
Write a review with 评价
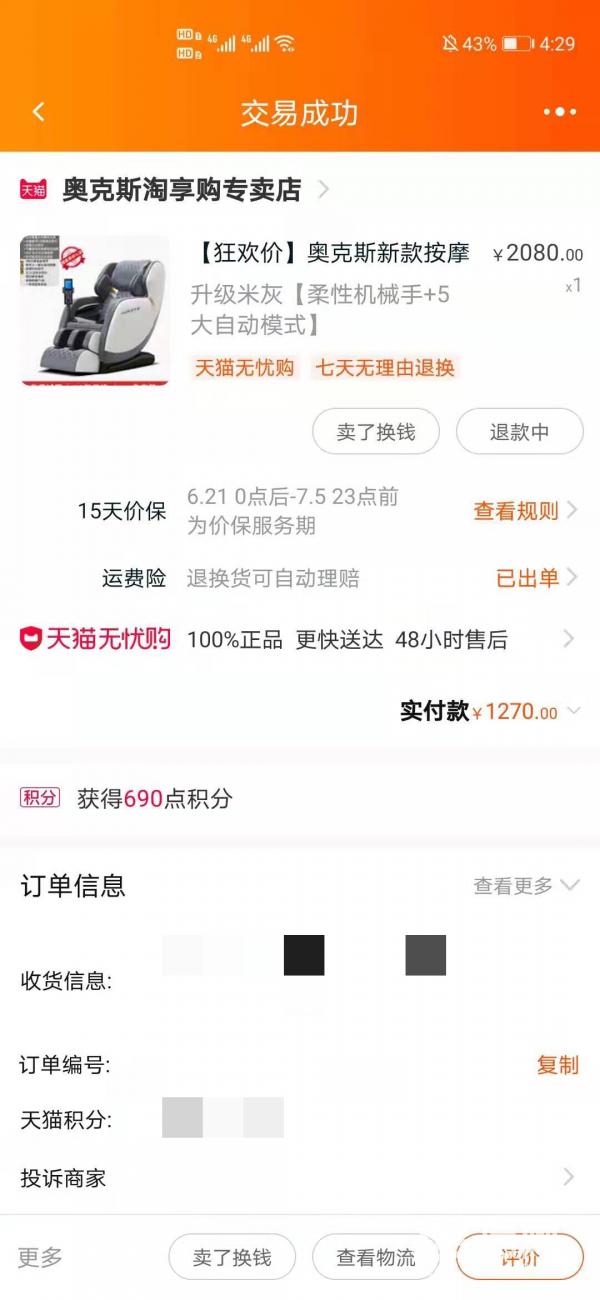click(519, 1258)
